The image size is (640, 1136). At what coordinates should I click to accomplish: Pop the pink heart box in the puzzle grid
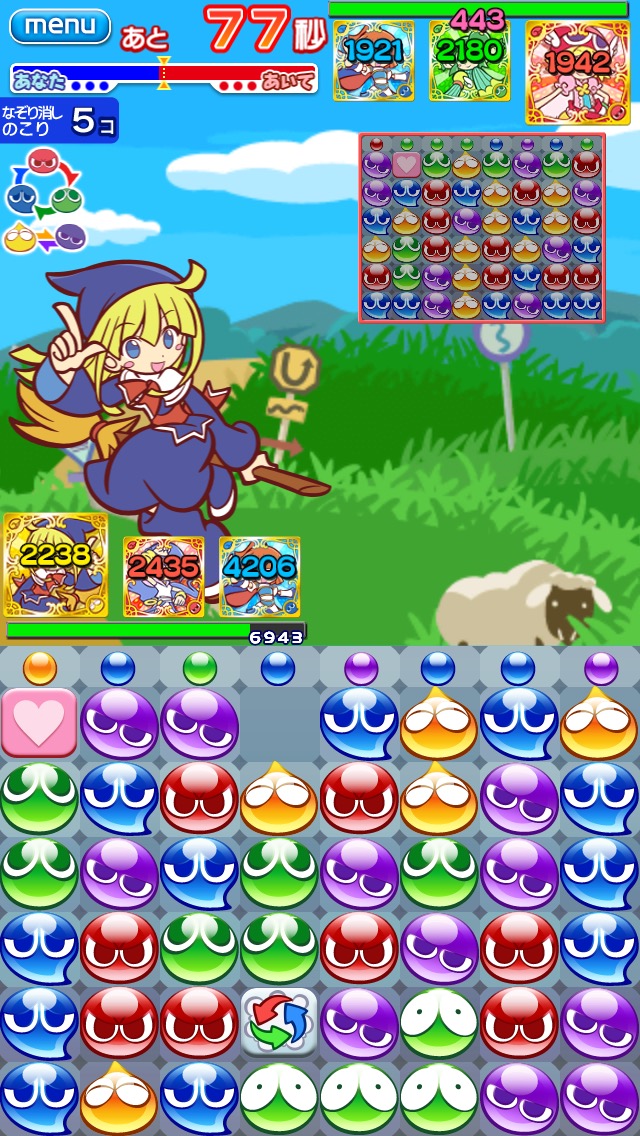click(x=39, y=724)
